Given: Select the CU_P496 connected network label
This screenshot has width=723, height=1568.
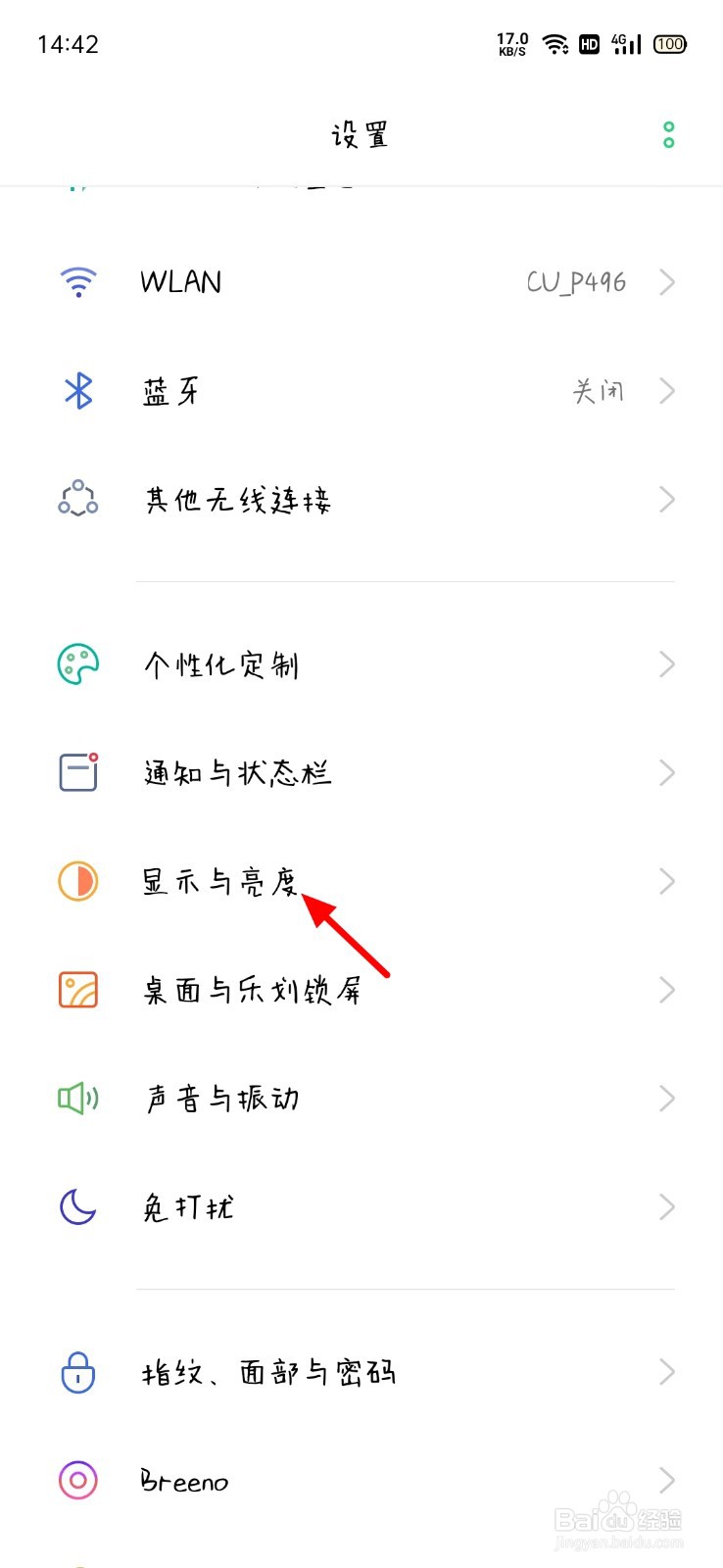Looking at the screenshot, I should (576, 281).
